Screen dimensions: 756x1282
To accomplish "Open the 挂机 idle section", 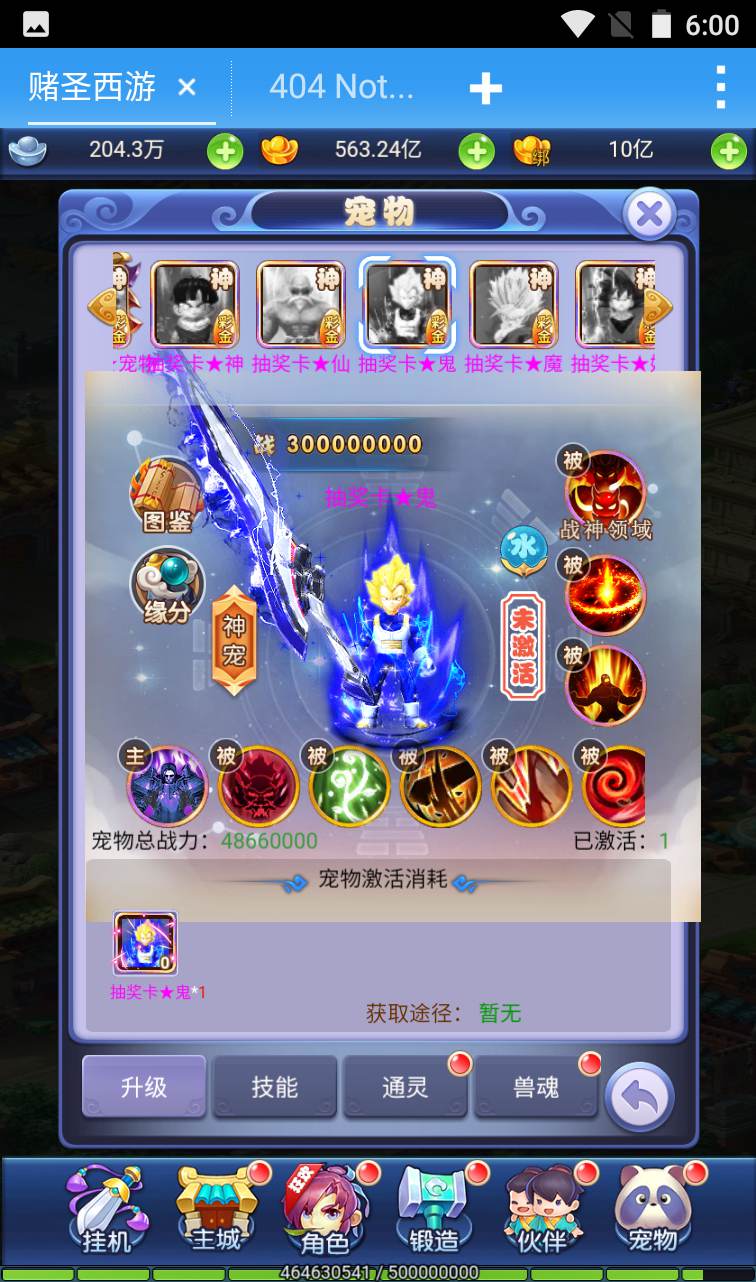I will pyautogui.click(x=106, y=1211).
